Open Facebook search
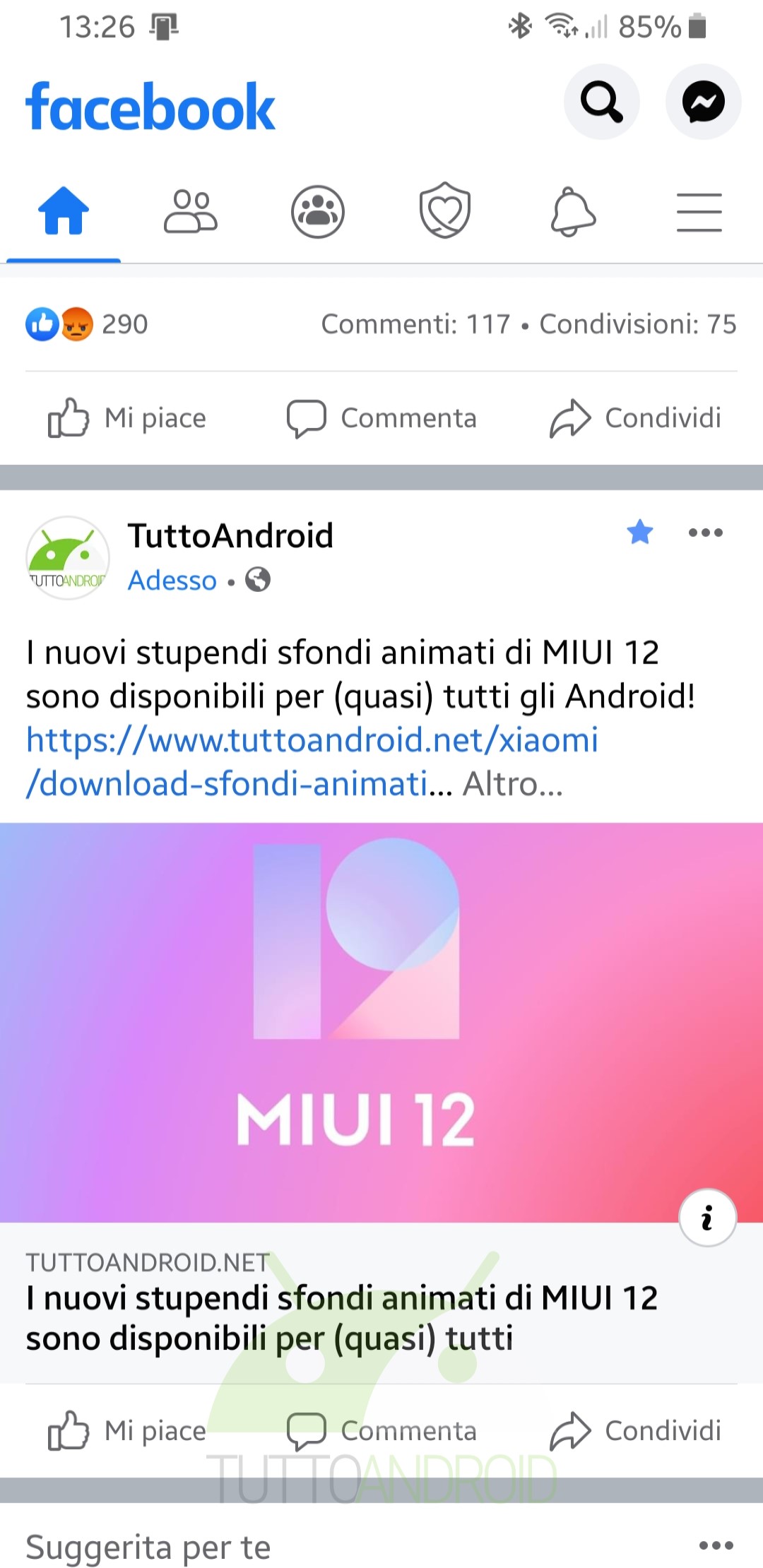This screenshot has height=1568, width=763. [x=601, y=102]
